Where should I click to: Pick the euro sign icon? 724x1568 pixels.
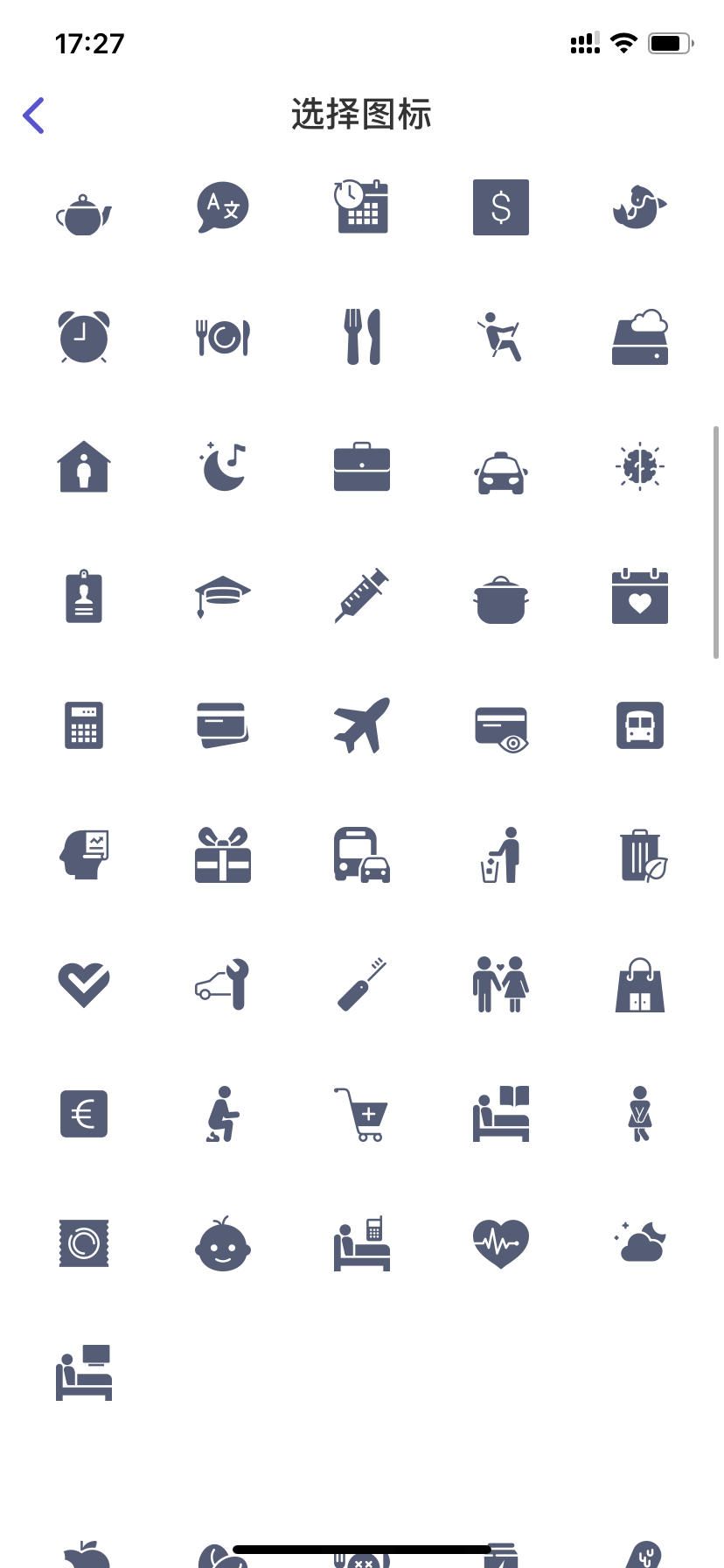84,1114
